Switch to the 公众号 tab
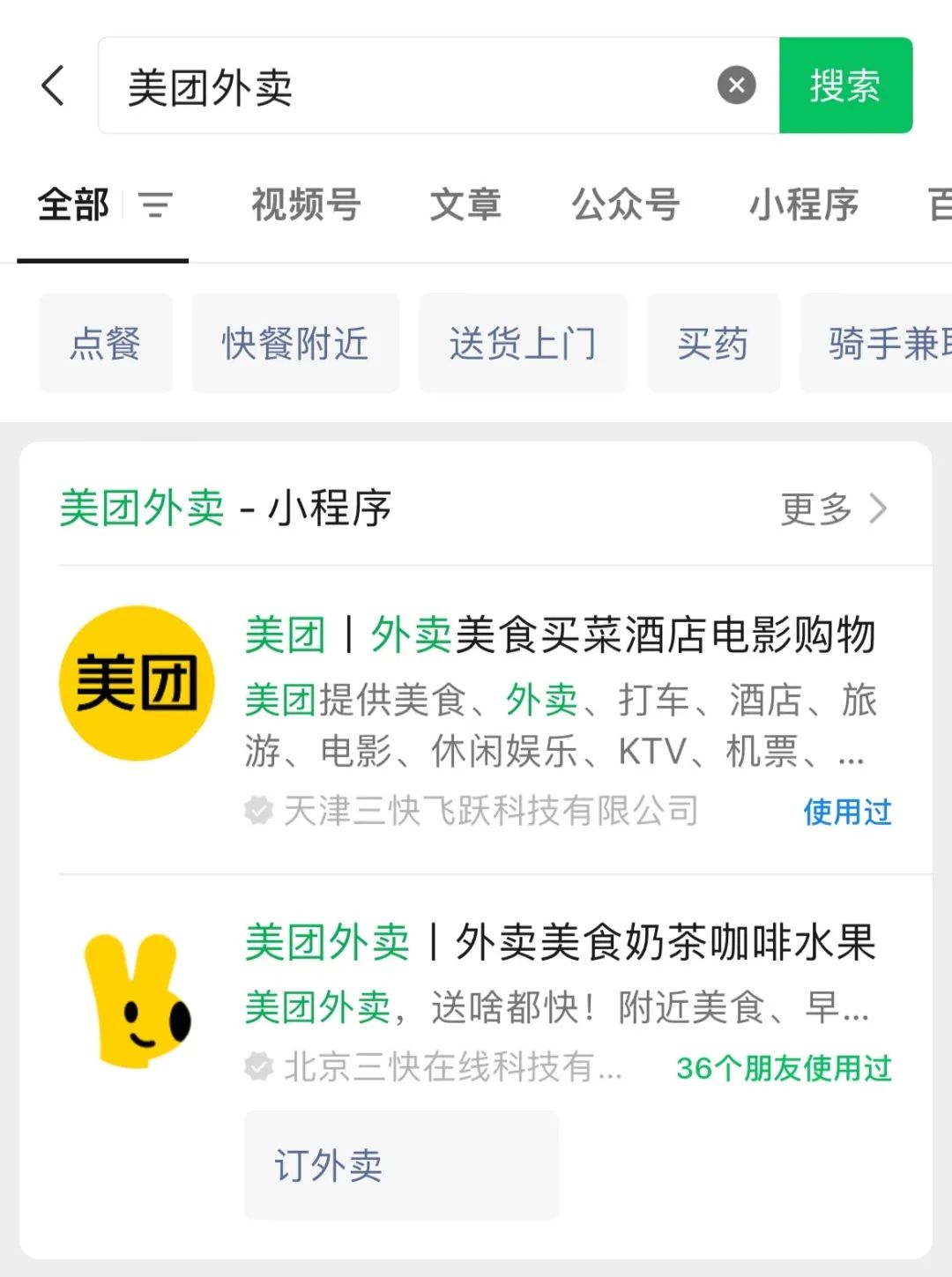Screen dimensions: 952x1277 (625, 204)
